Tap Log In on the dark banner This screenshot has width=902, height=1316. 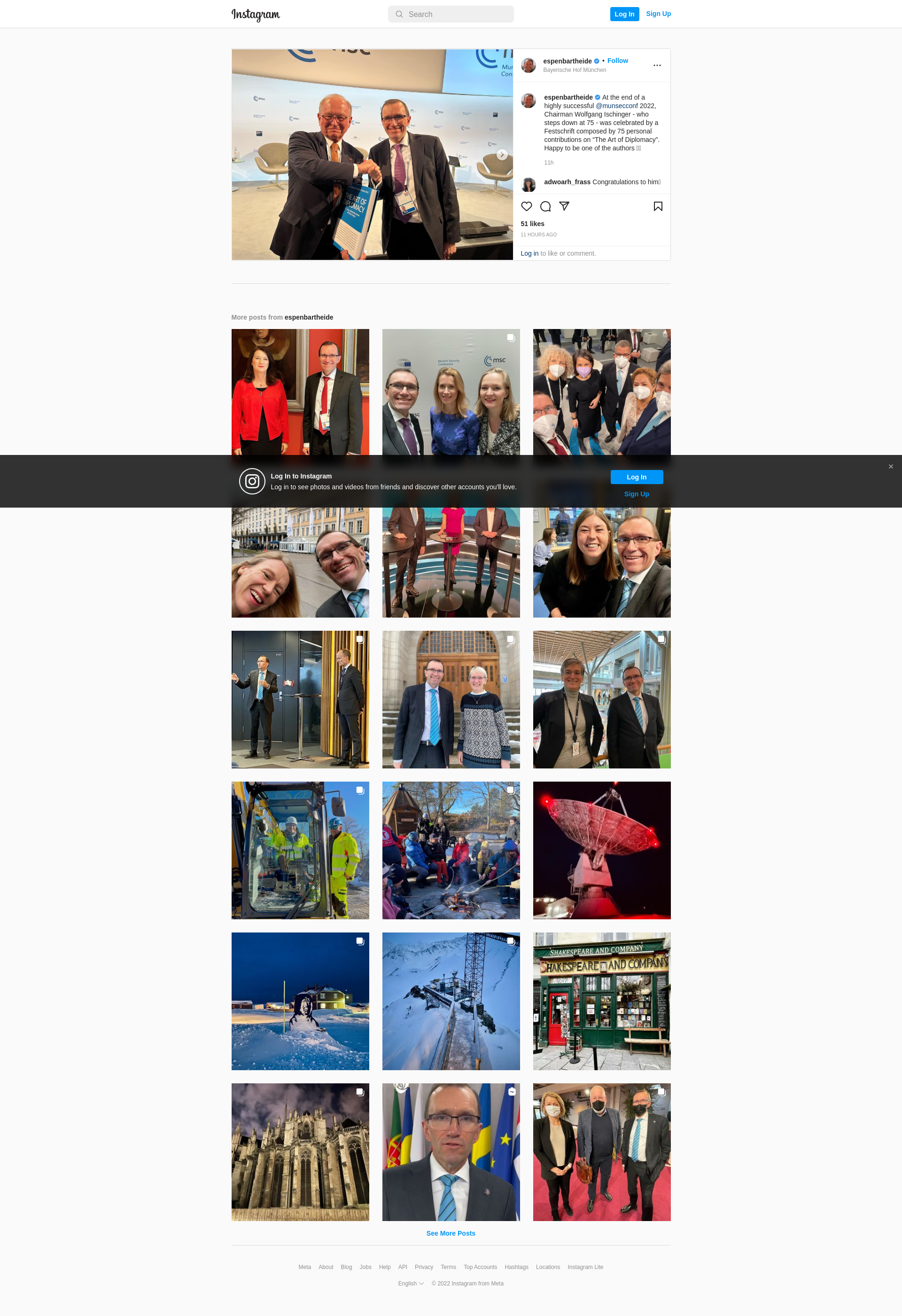(x=636, y=477)
